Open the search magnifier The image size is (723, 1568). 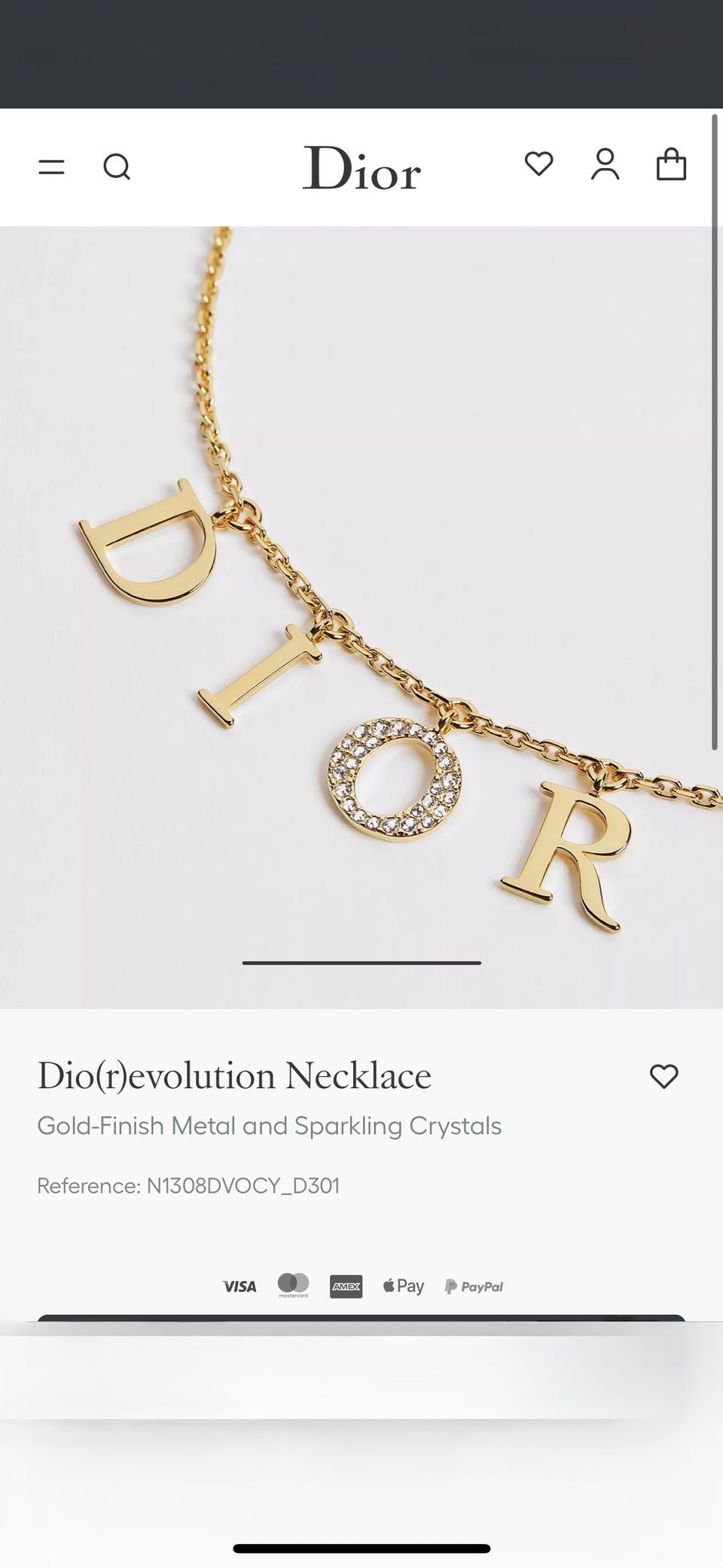(x=117, y=167)
